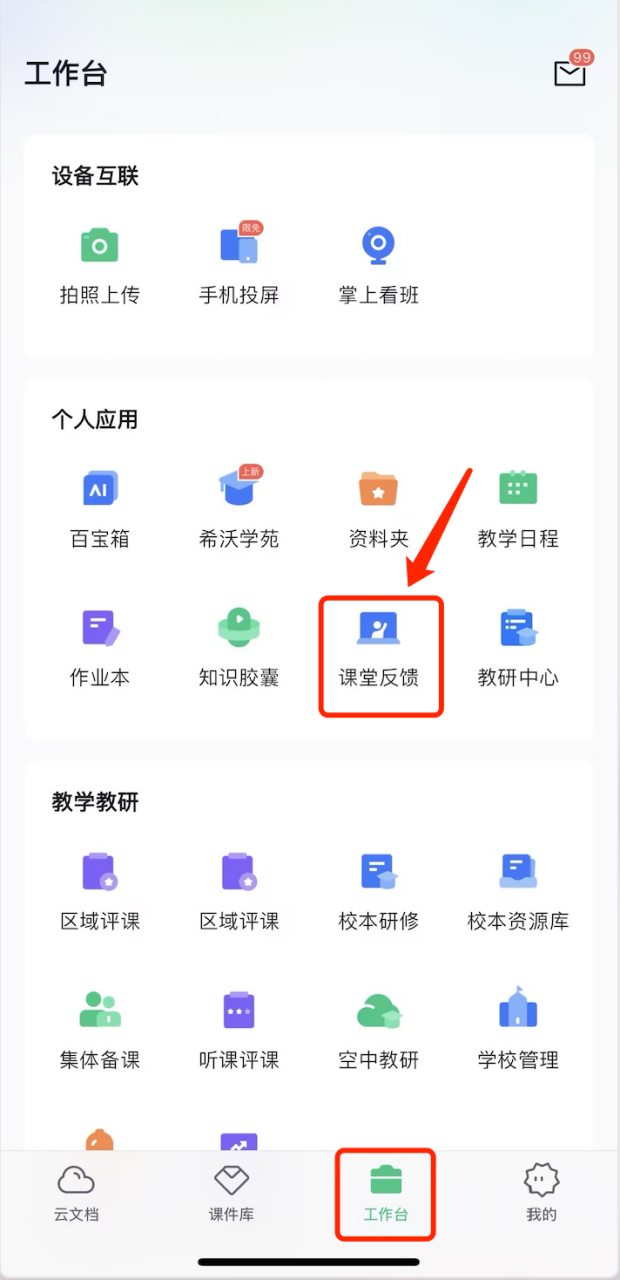Image resolution: width=620 pixels, height=1280 pixels.
Task: Open the mail inbox icon
Action: click(x=569, y=73)
